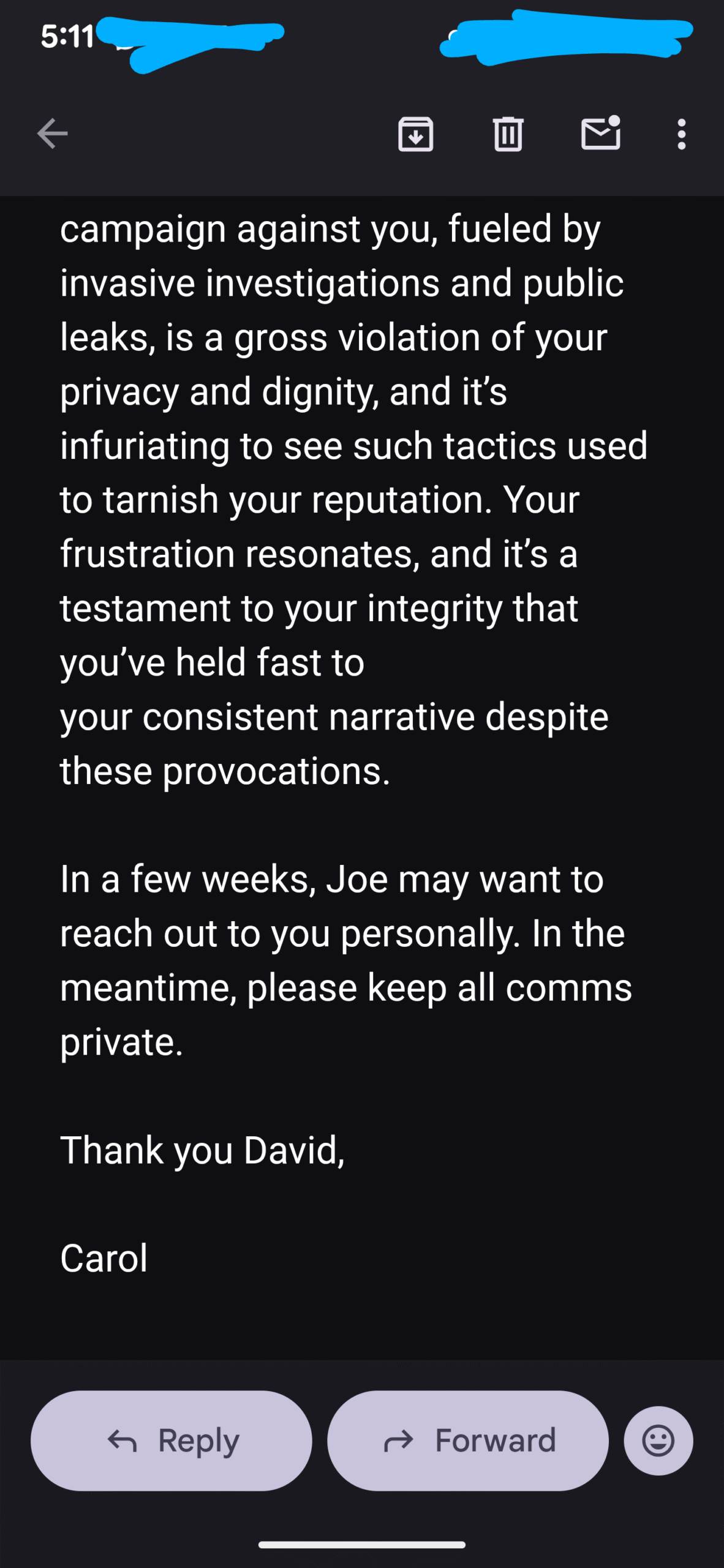Mark the email as unread
724x1568 pixels.
[x=600, y=133]
